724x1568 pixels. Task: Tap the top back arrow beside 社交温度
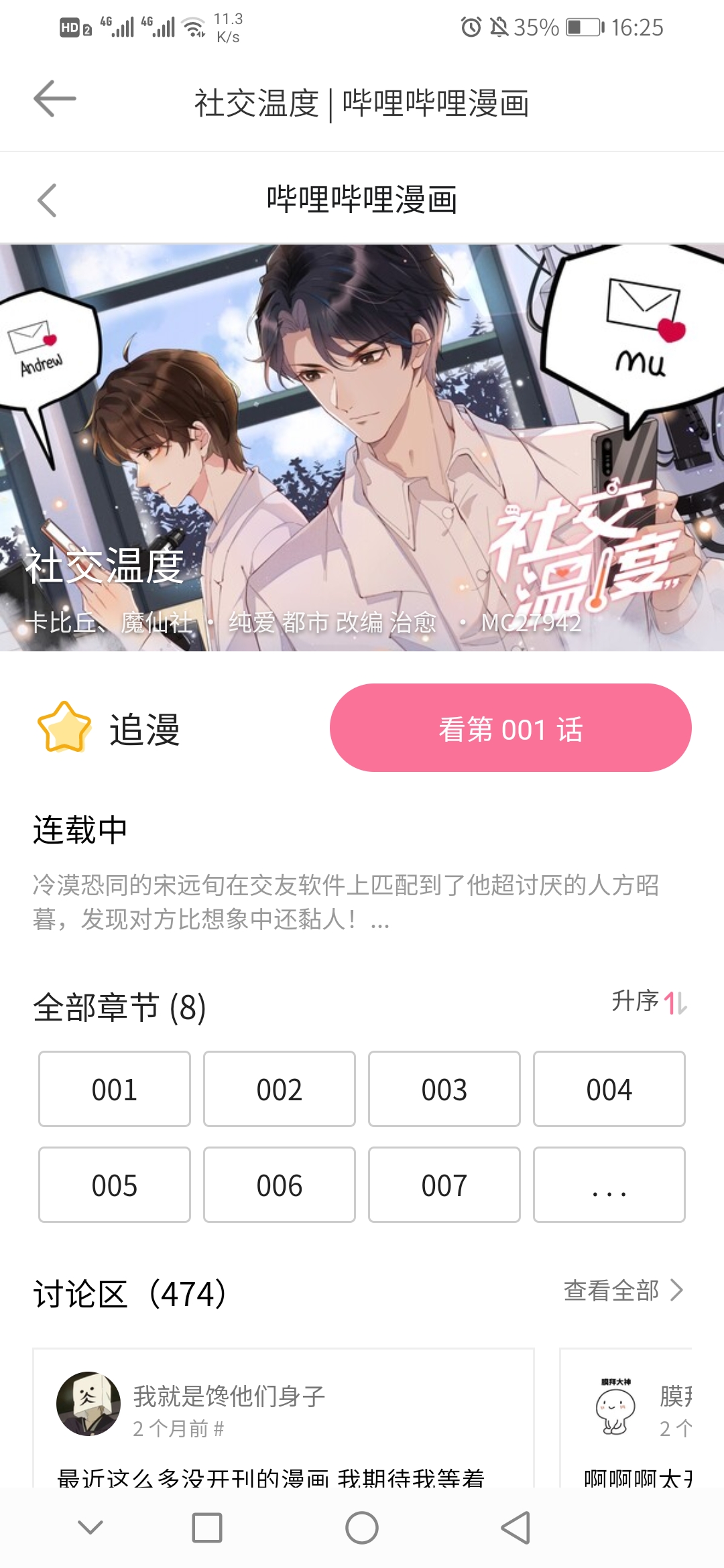55,99
